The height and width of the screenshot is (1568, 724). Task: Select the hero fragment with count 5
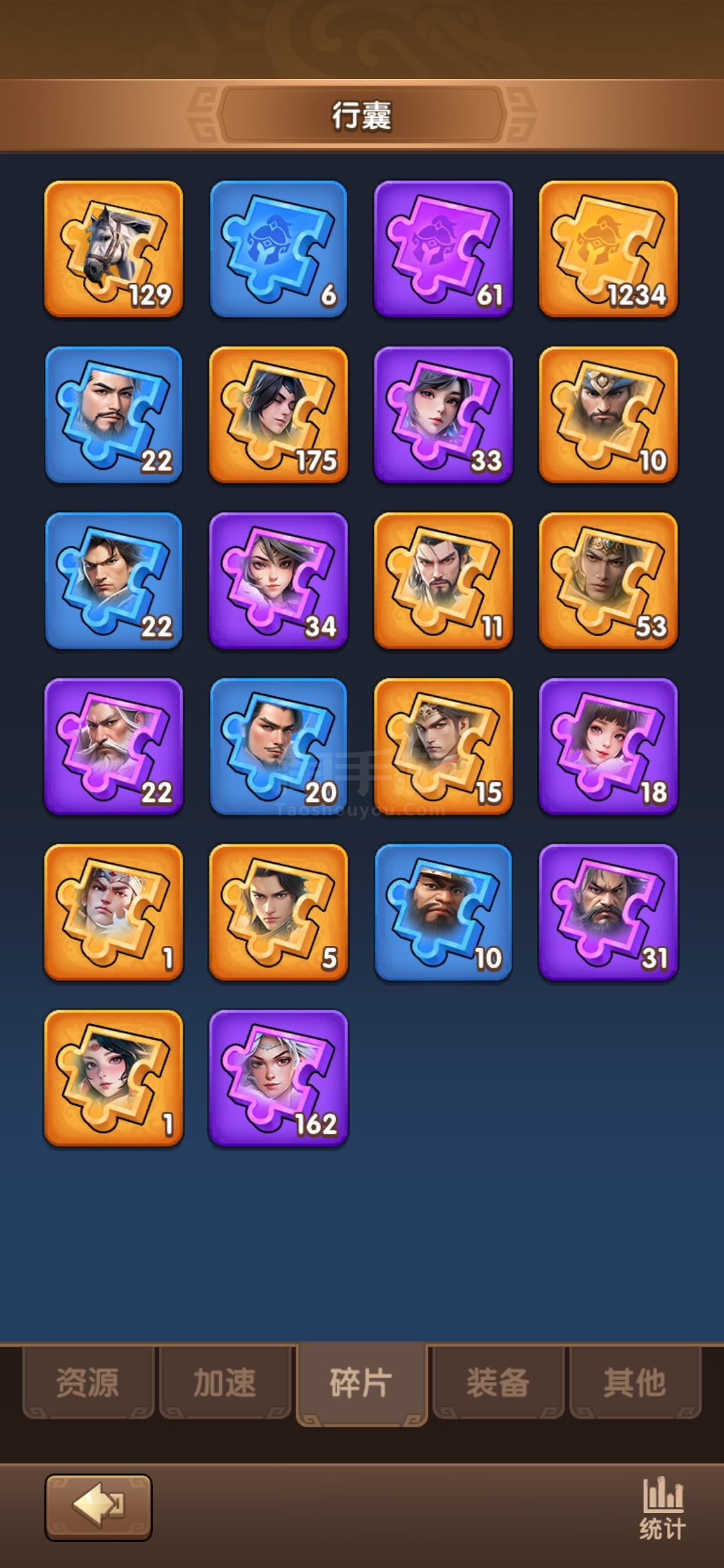point(278,913)
